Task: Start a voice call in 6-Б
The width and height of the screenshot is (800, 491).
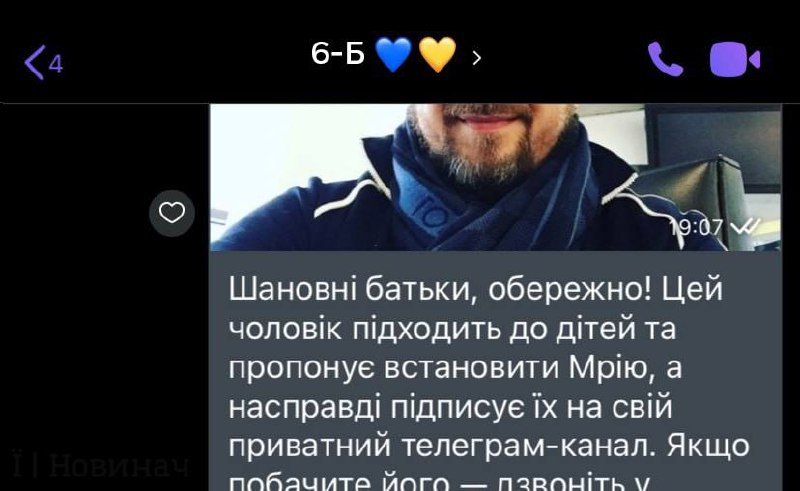Action: [665, 59]
